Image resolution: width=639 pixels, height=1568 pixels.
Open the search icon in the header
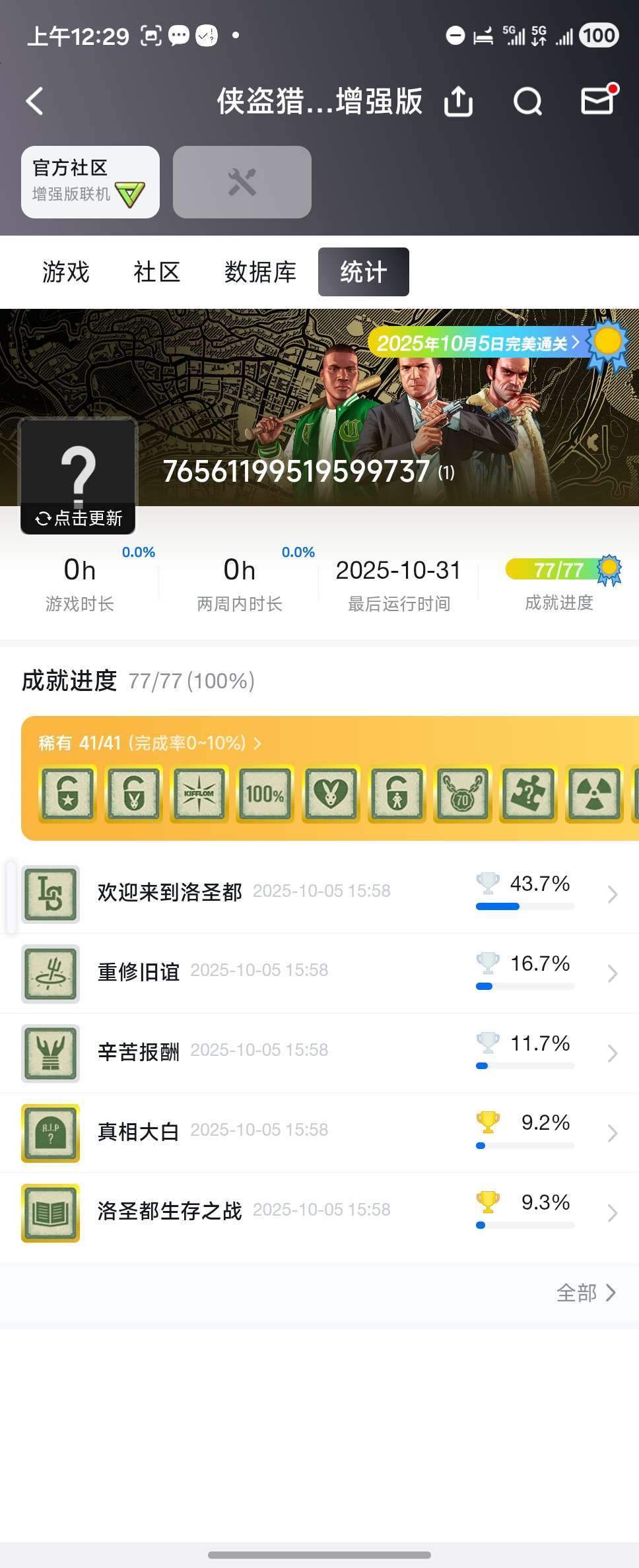click(x=527, y=102)
